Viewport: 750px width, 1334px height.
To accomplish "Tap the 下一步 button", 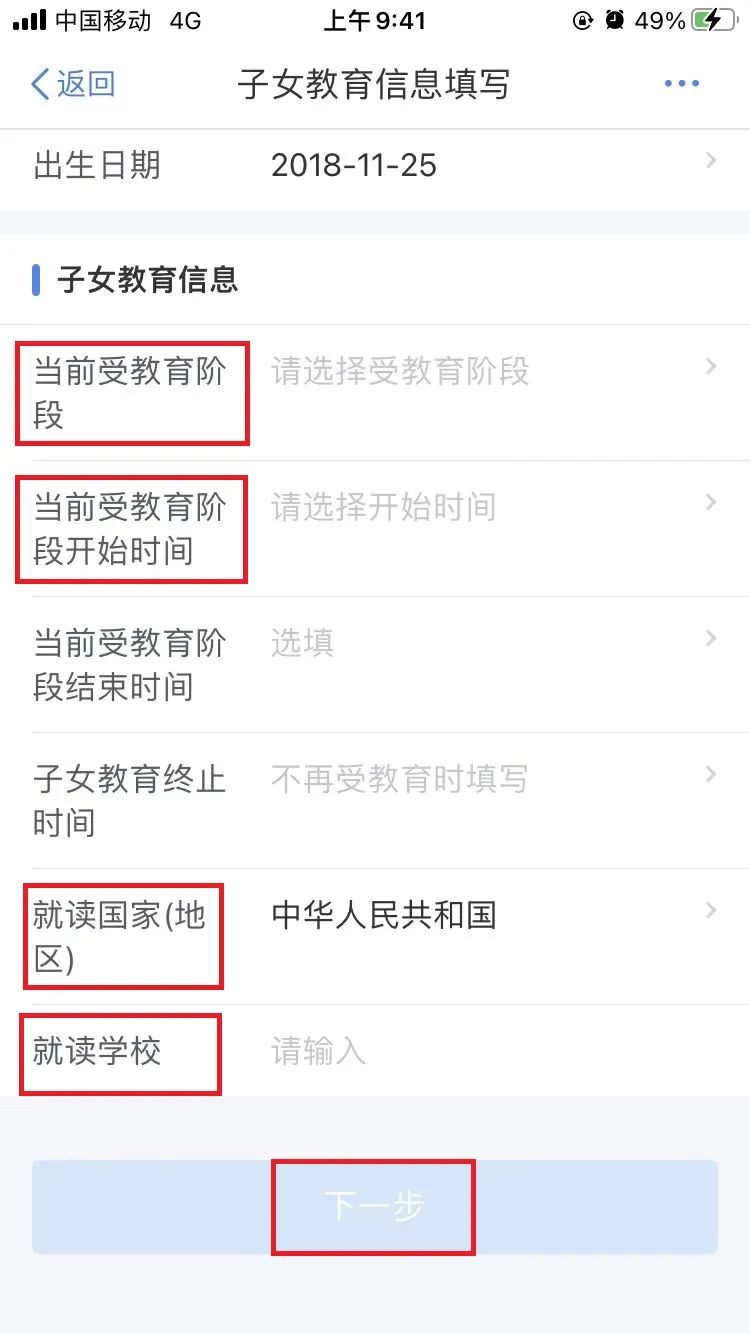I will 375,1207.
